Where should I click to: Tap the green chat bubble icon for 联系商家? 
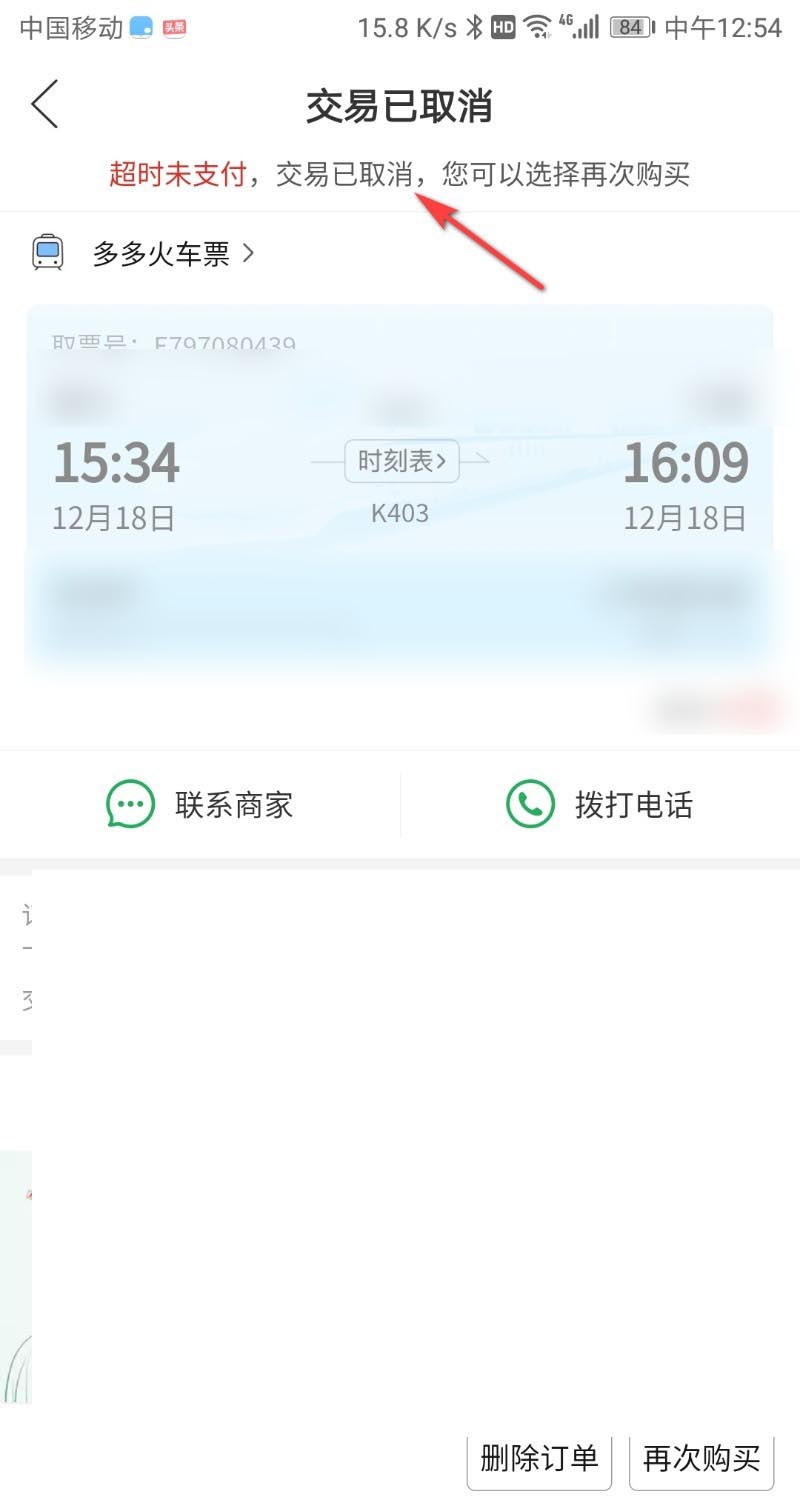pos(128,804)
